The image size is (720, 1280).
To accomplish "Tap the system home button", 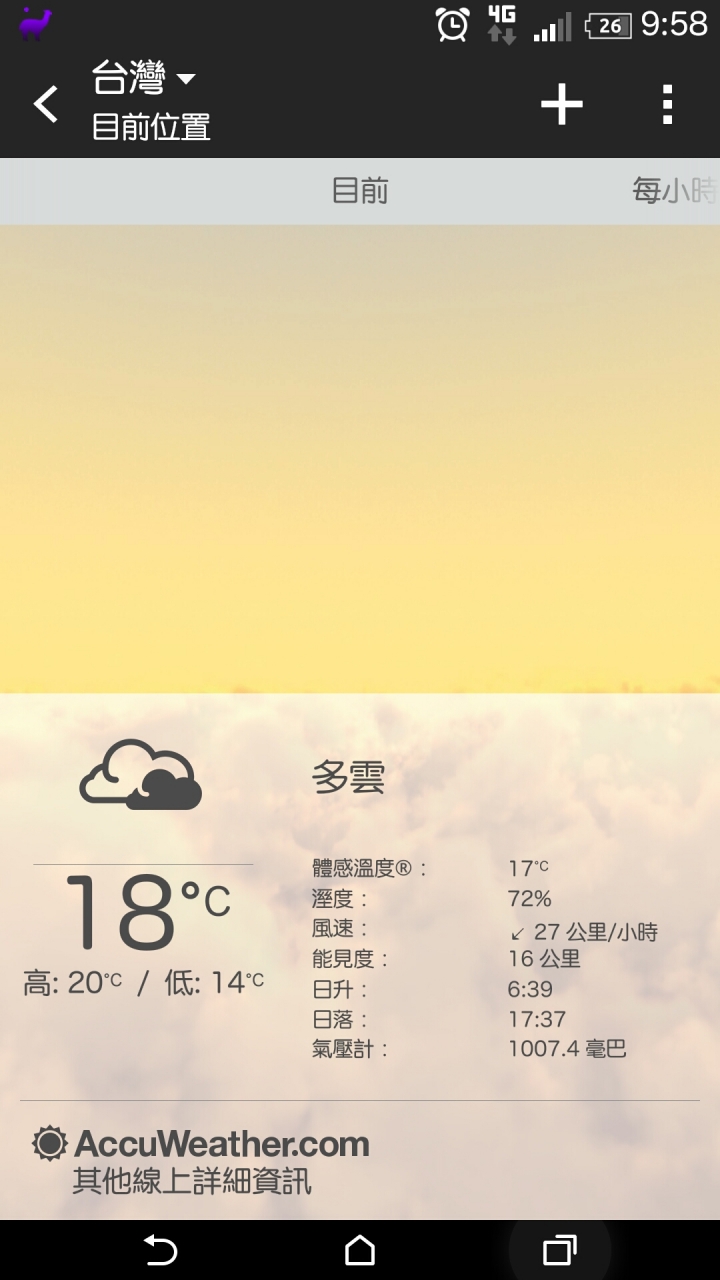I will 360,1250.
